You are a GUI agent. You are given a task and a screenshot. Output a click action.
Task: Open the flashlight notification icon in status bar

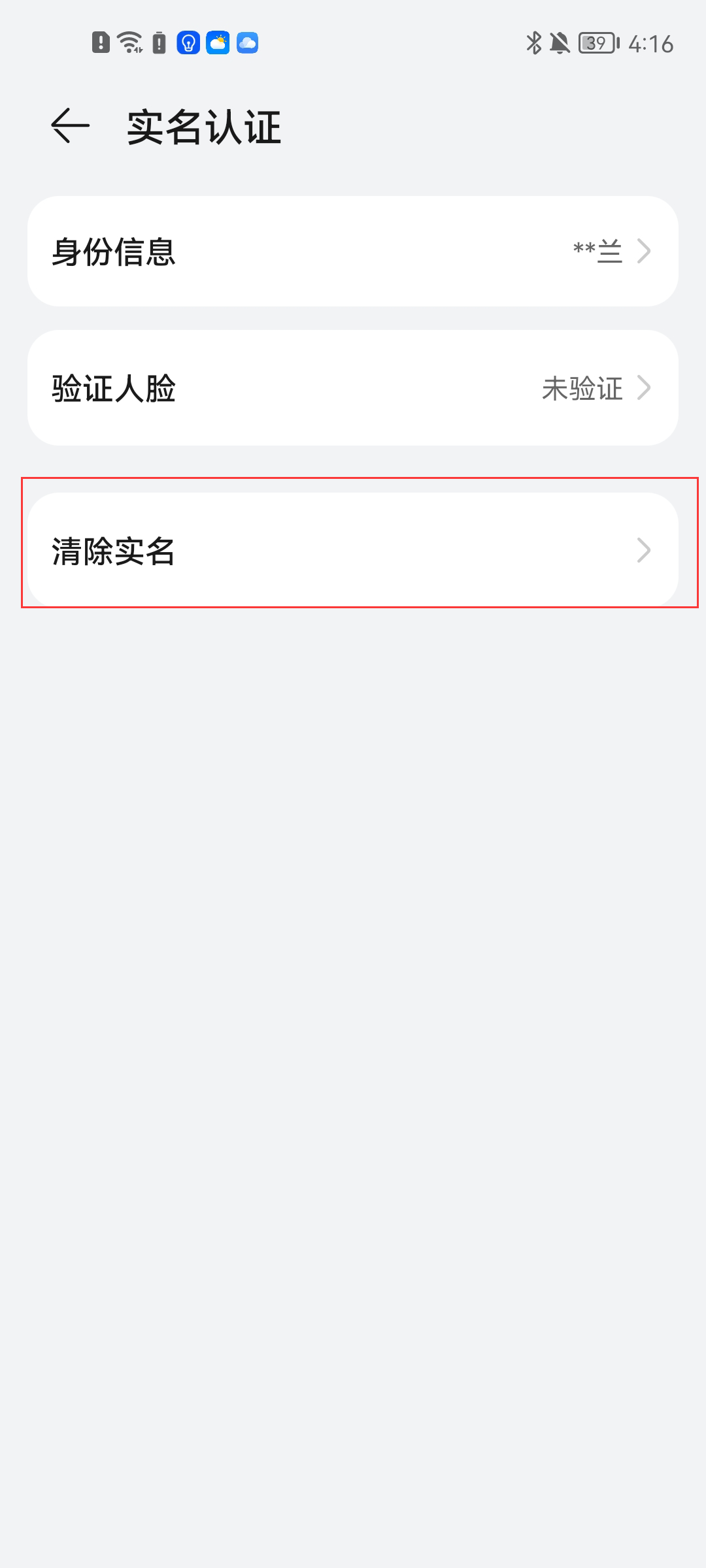188,43
